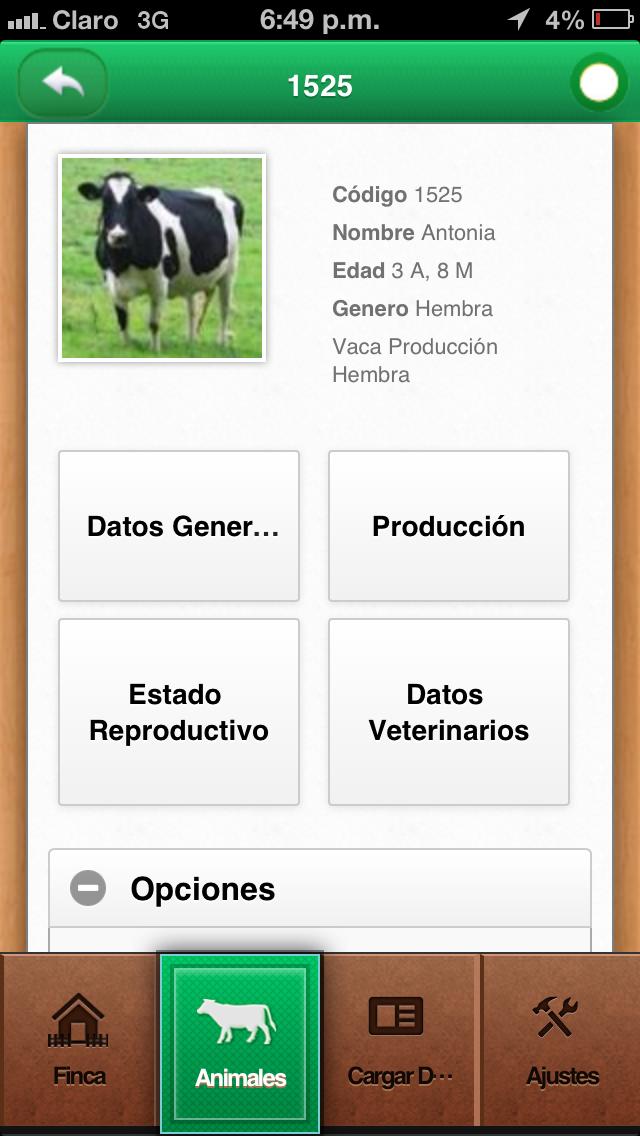Open Datos Generales section

[x=179, y=526]
